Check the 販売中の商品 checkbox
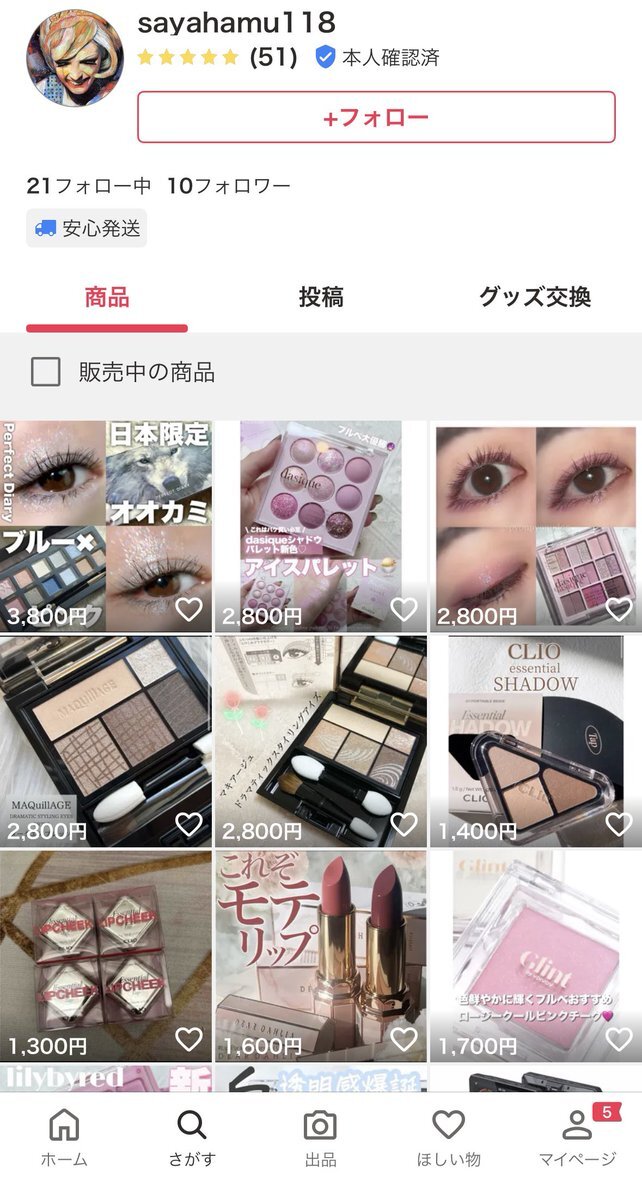This screenshot has height=1200, width=642. [46, 373]
